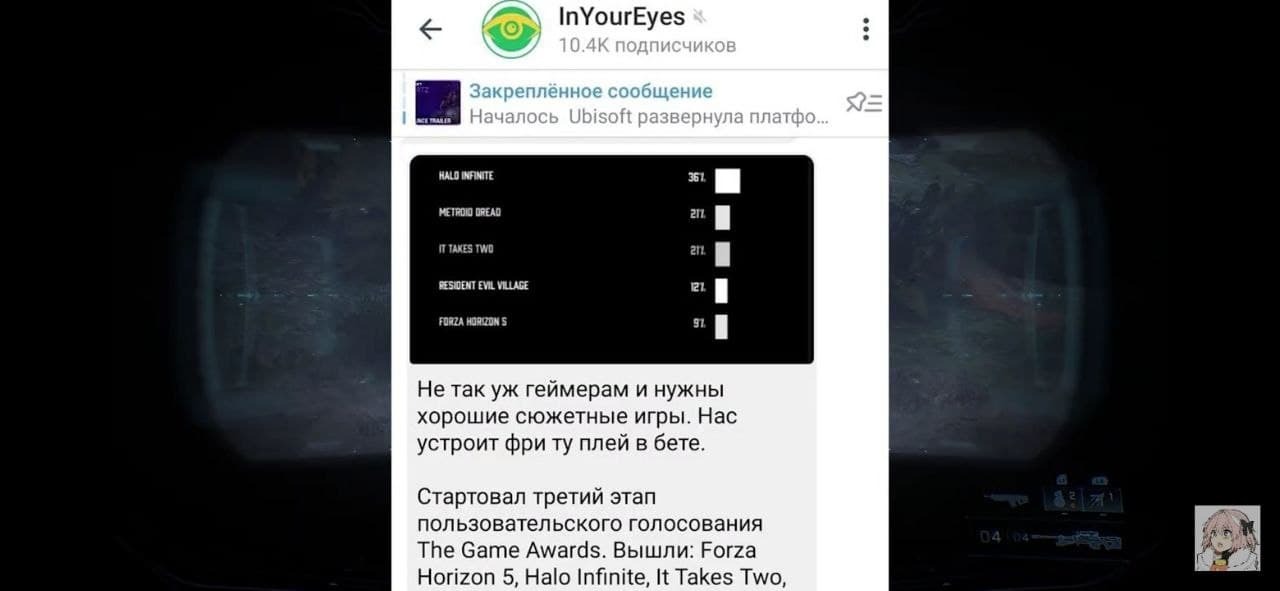Open the Halo Infinite poll results image

(611, 259)
